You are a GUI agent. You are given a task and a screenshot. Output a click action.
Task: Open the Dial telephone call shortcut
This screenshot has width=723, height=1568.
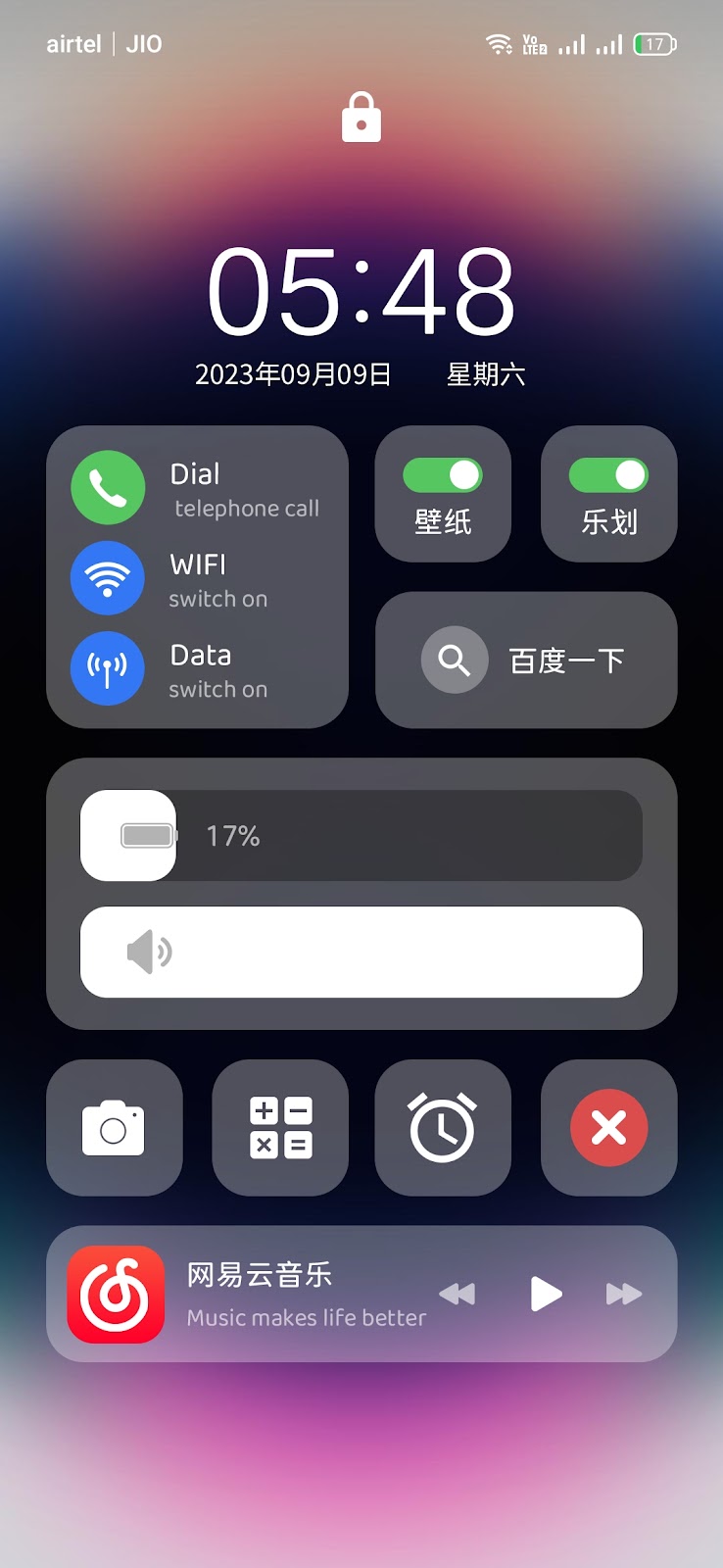(x=108, y=488)
